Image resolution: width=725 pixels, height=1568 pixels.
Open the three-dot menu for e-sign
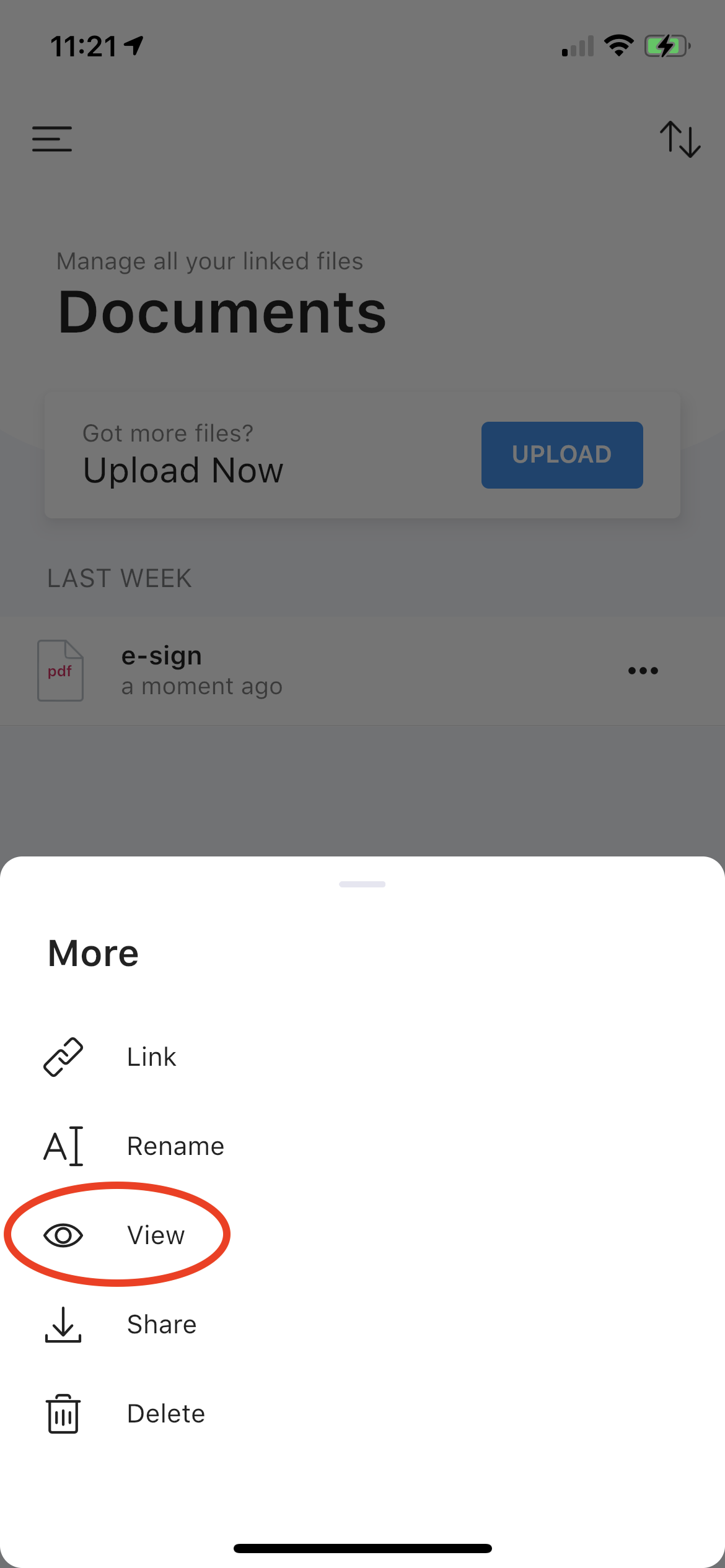point(643,671)
